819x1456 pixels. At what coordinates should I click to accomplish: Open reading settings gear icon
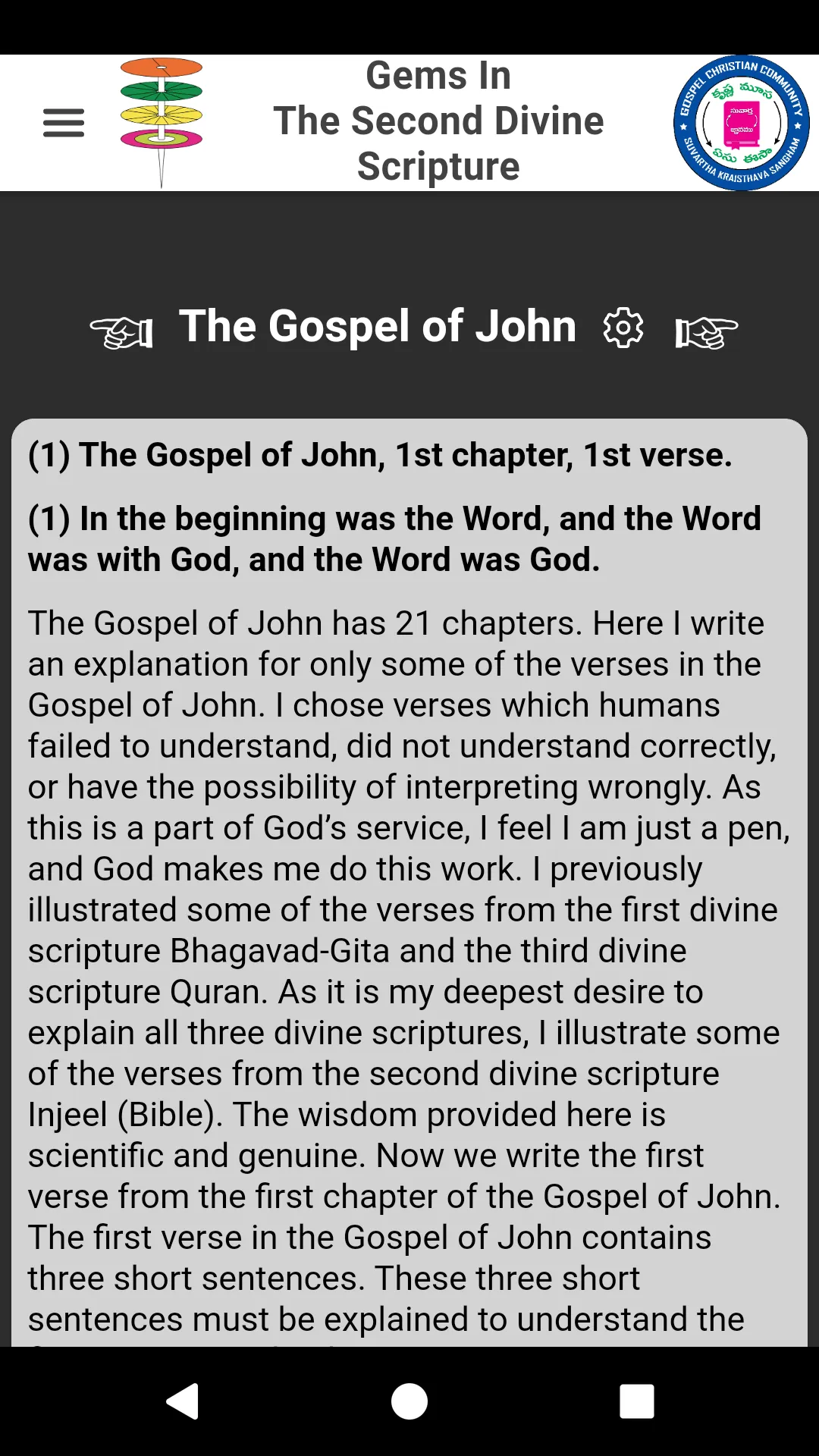pos(623,328)
